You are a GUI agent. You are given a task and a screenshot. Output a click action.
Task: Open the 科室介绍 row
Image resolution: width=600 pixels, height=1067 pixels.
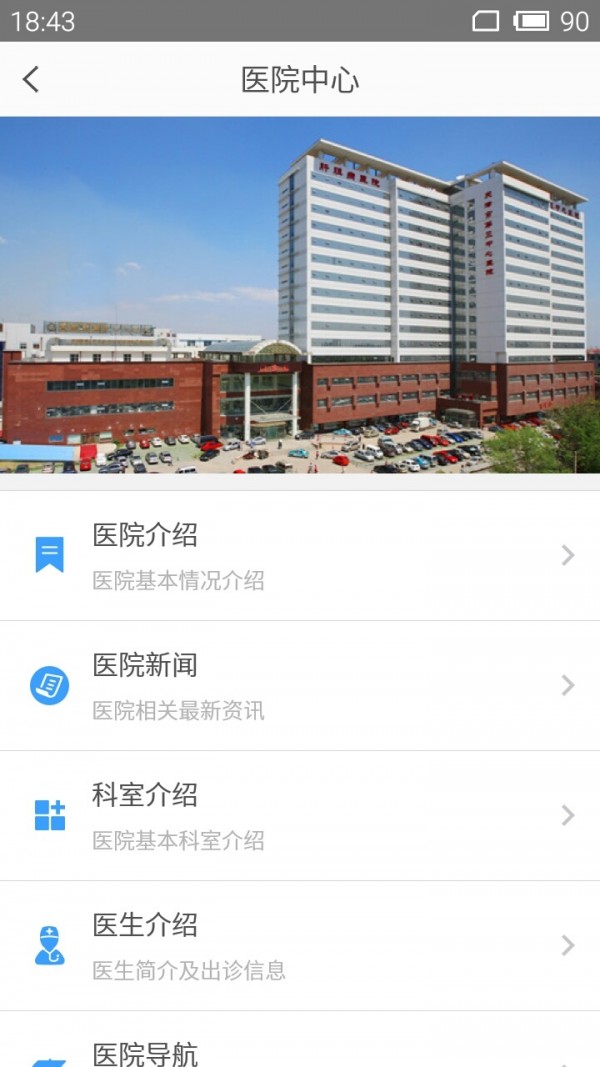(300, 816)
